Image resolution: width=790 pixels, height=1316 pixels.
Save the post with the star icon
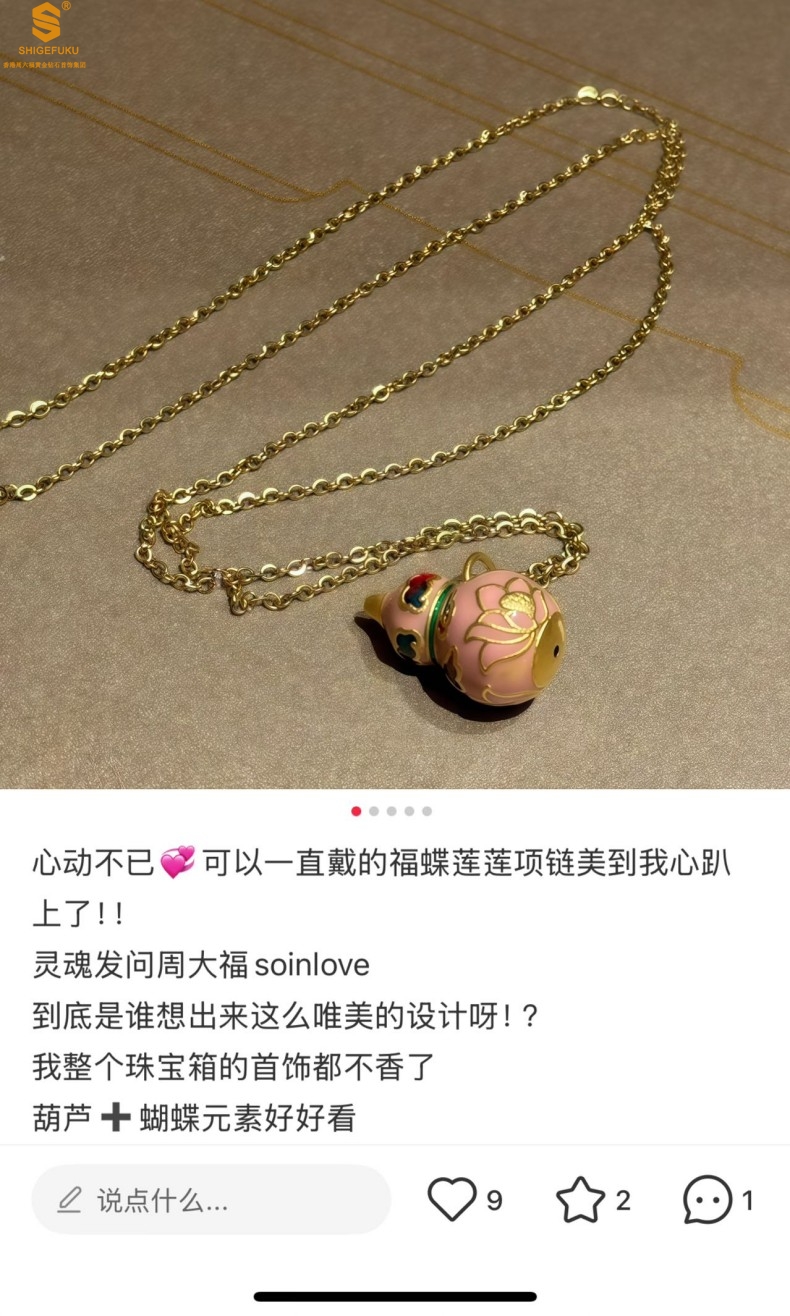(x=581, y=1199)
